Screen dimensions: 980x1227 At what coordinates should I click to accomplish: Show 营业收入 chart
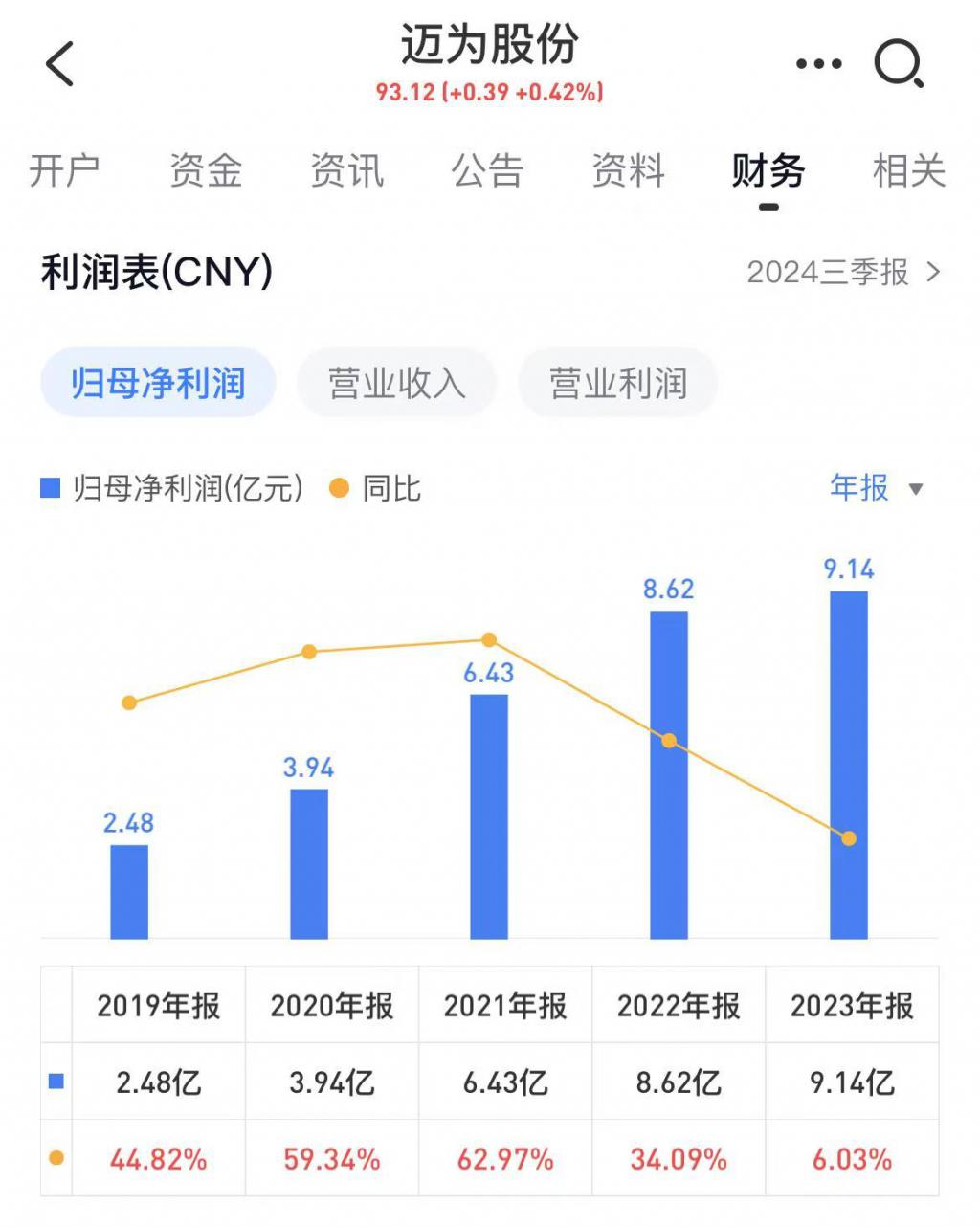tap(396, 383)
